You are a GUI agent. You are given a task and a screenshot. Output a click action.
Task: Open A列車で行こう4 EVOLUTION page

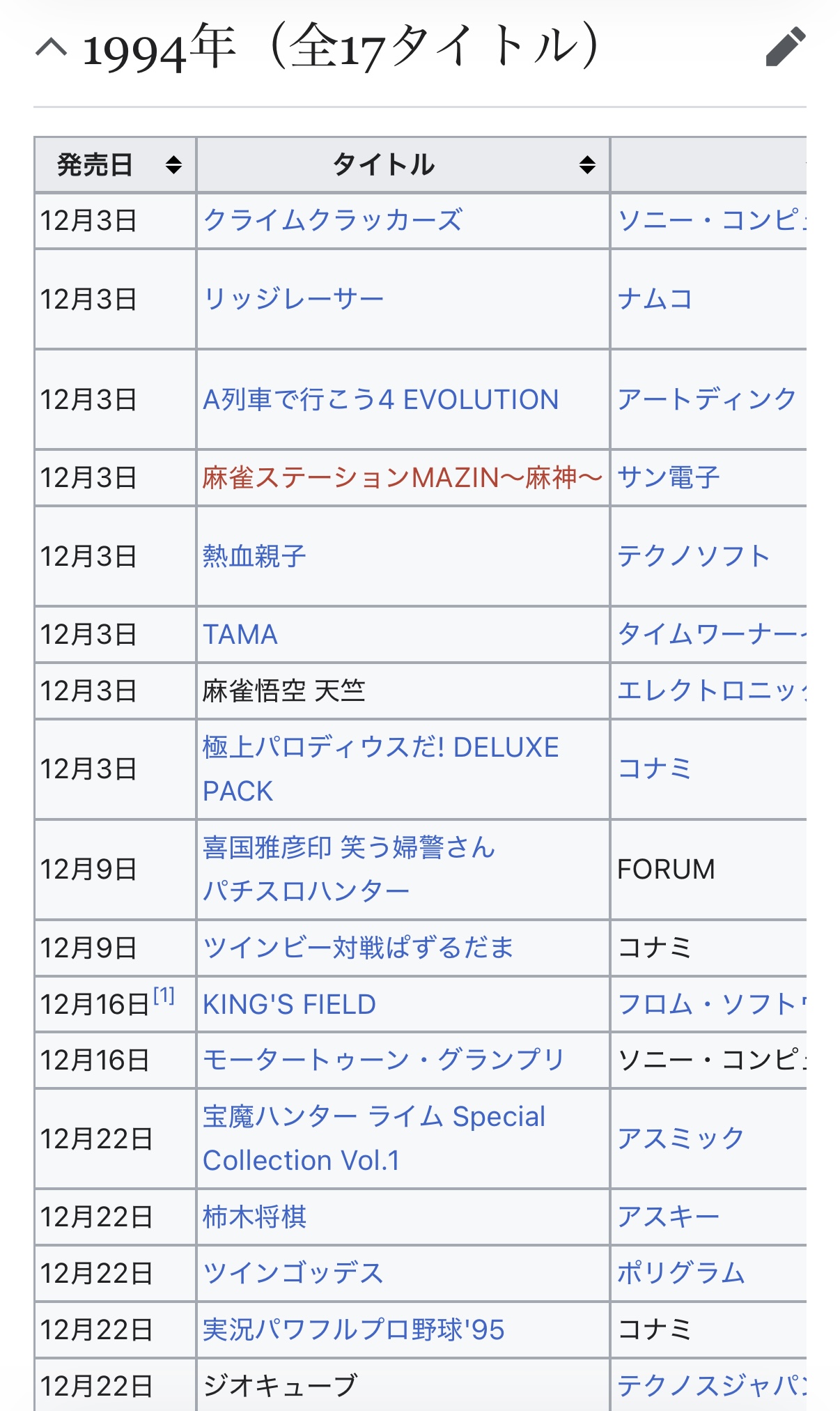tap(380, 399)
